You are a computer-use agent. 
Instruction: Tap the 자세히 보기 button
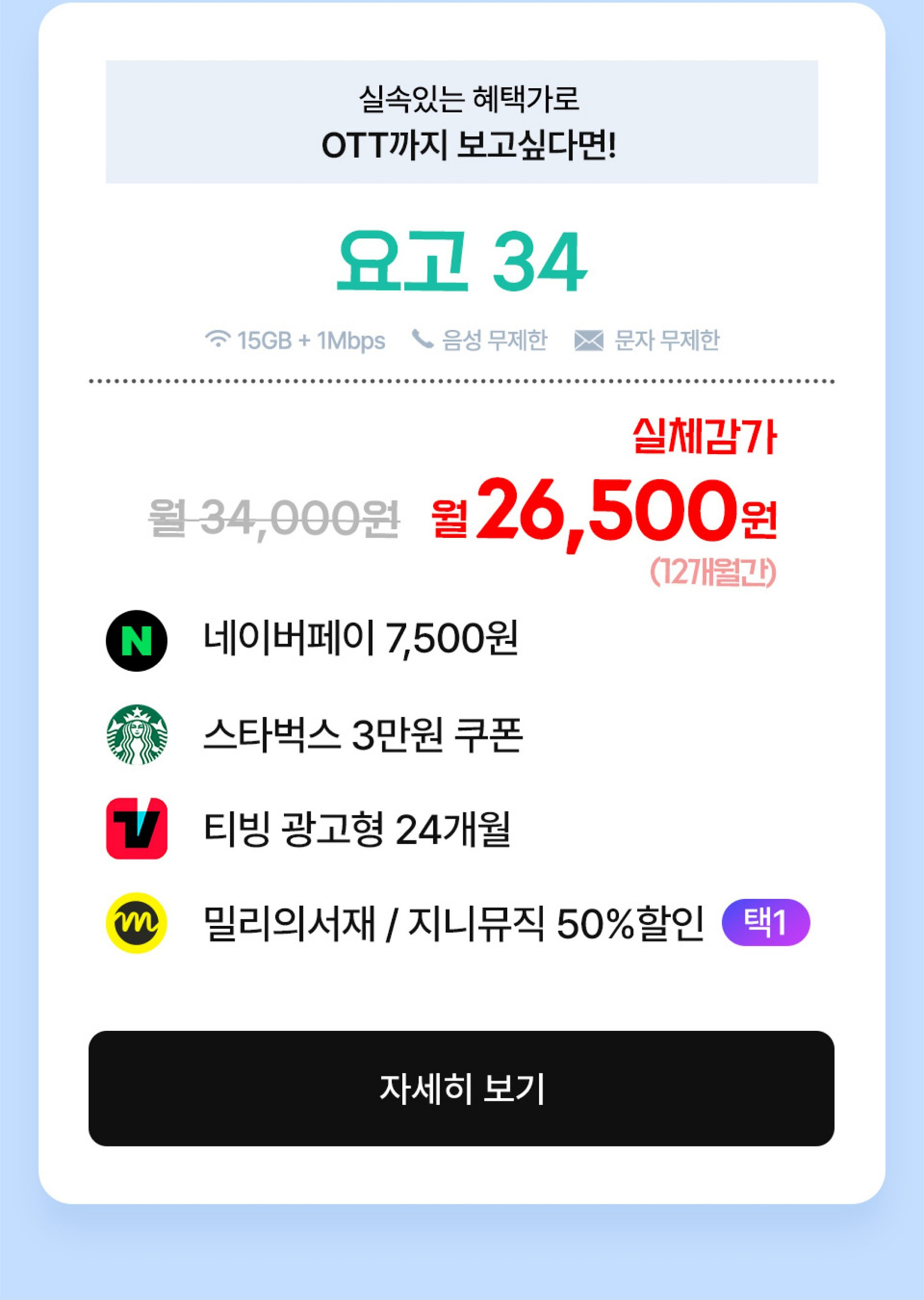tap(461, 1089)
